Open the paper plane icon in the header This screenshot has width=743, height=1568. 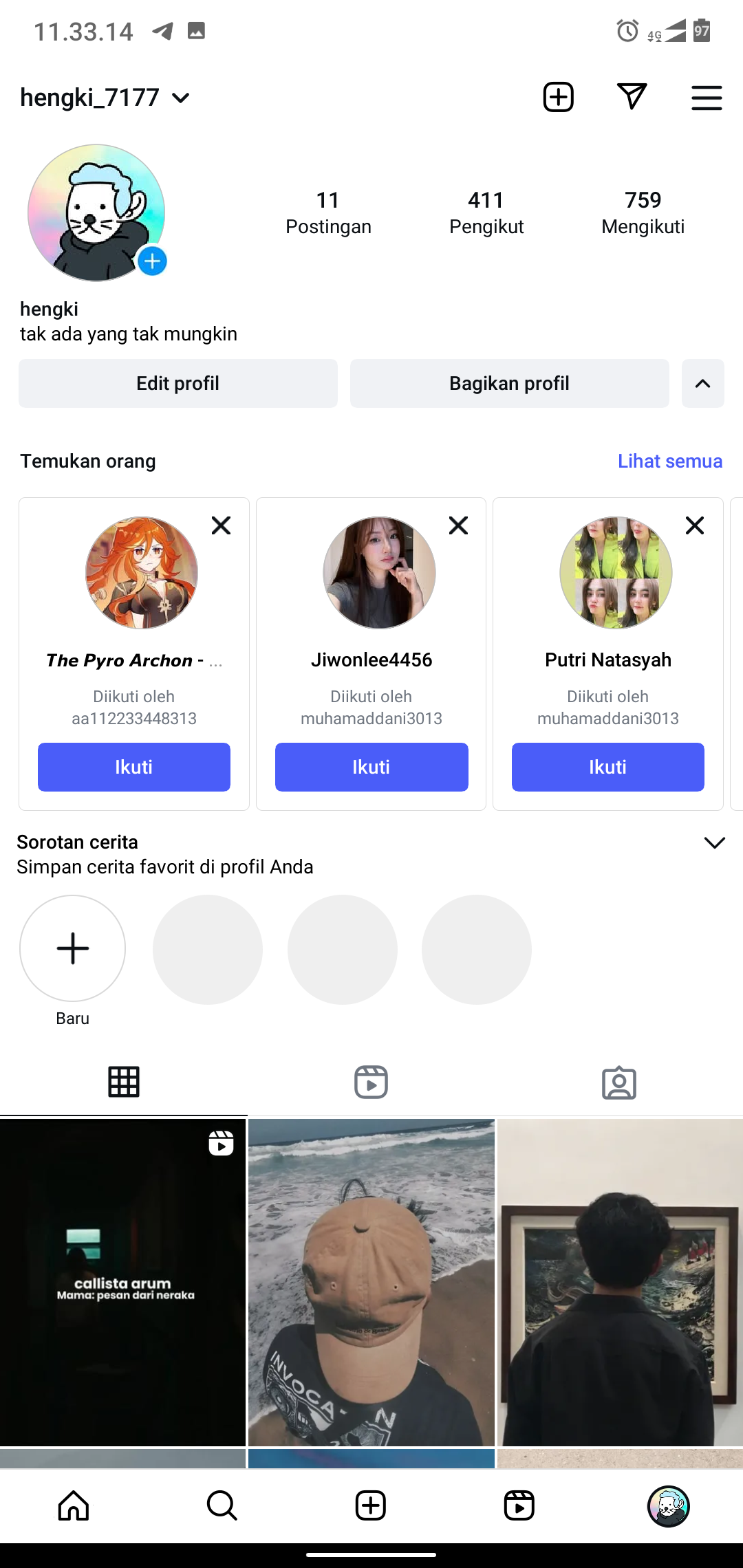(x=632, y=97)
